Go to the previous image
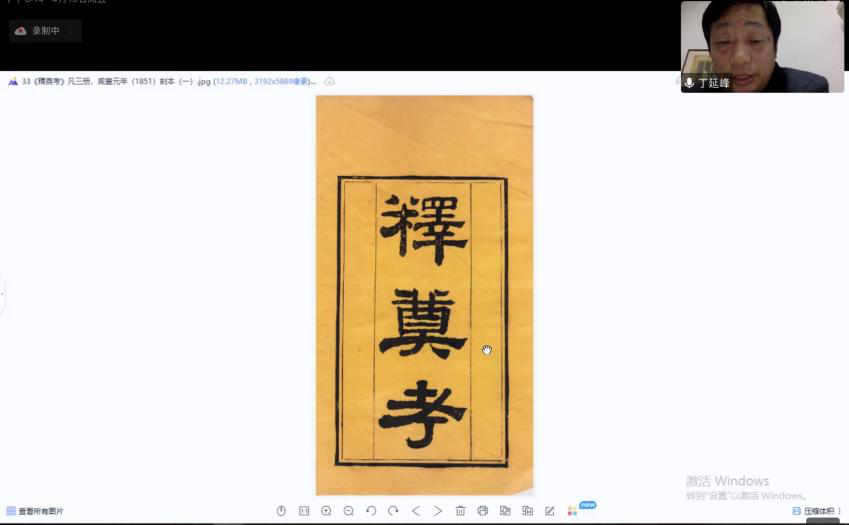The image size is (849, 525). (x=416, y=511)
